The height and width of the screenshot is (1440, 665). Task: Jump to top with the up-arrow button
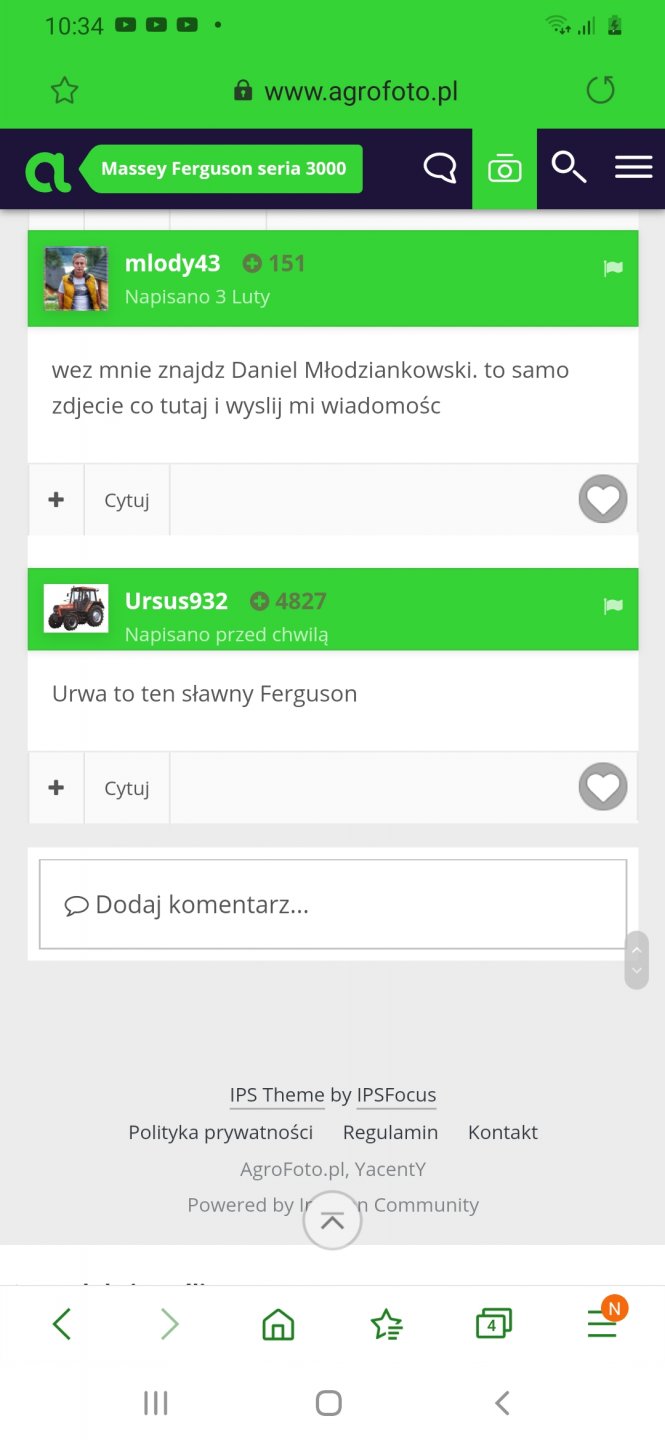pos(332,1220)
